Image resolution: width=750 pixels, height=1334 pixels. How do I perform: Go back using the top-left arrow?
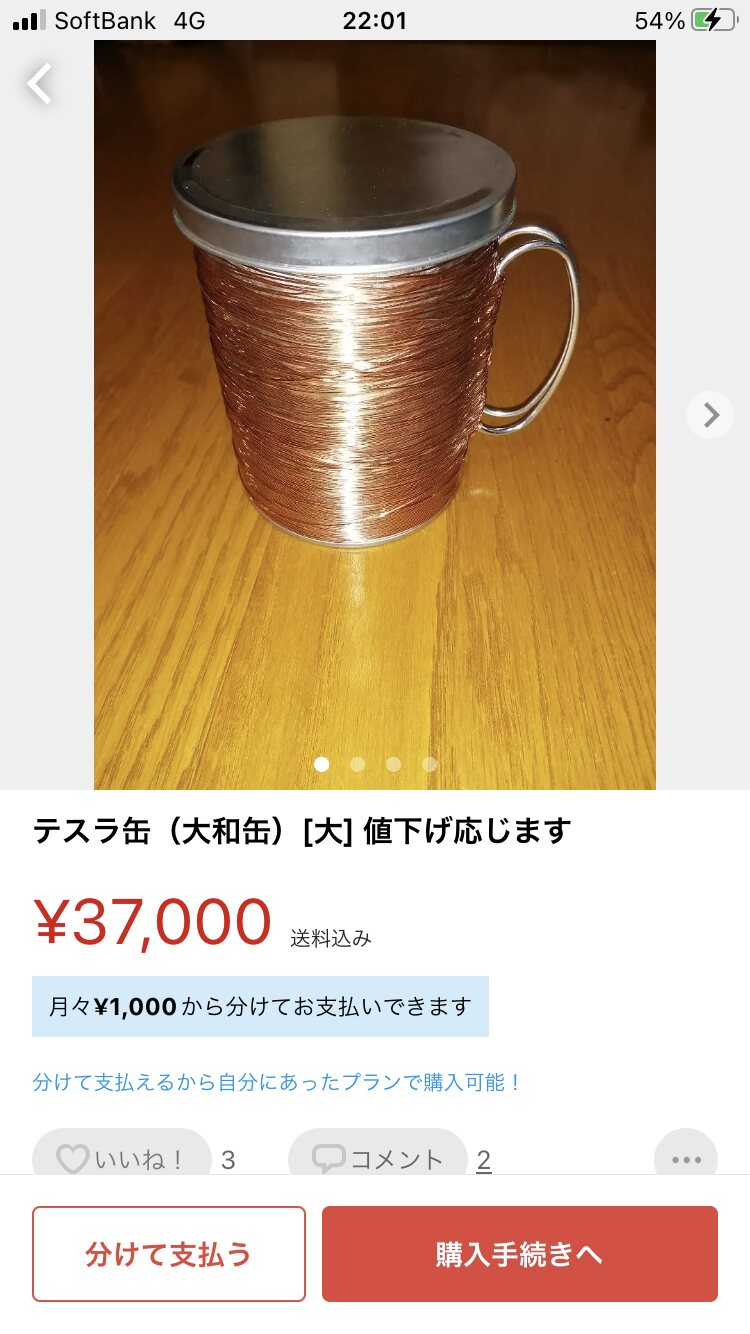[x=40, y=83]
